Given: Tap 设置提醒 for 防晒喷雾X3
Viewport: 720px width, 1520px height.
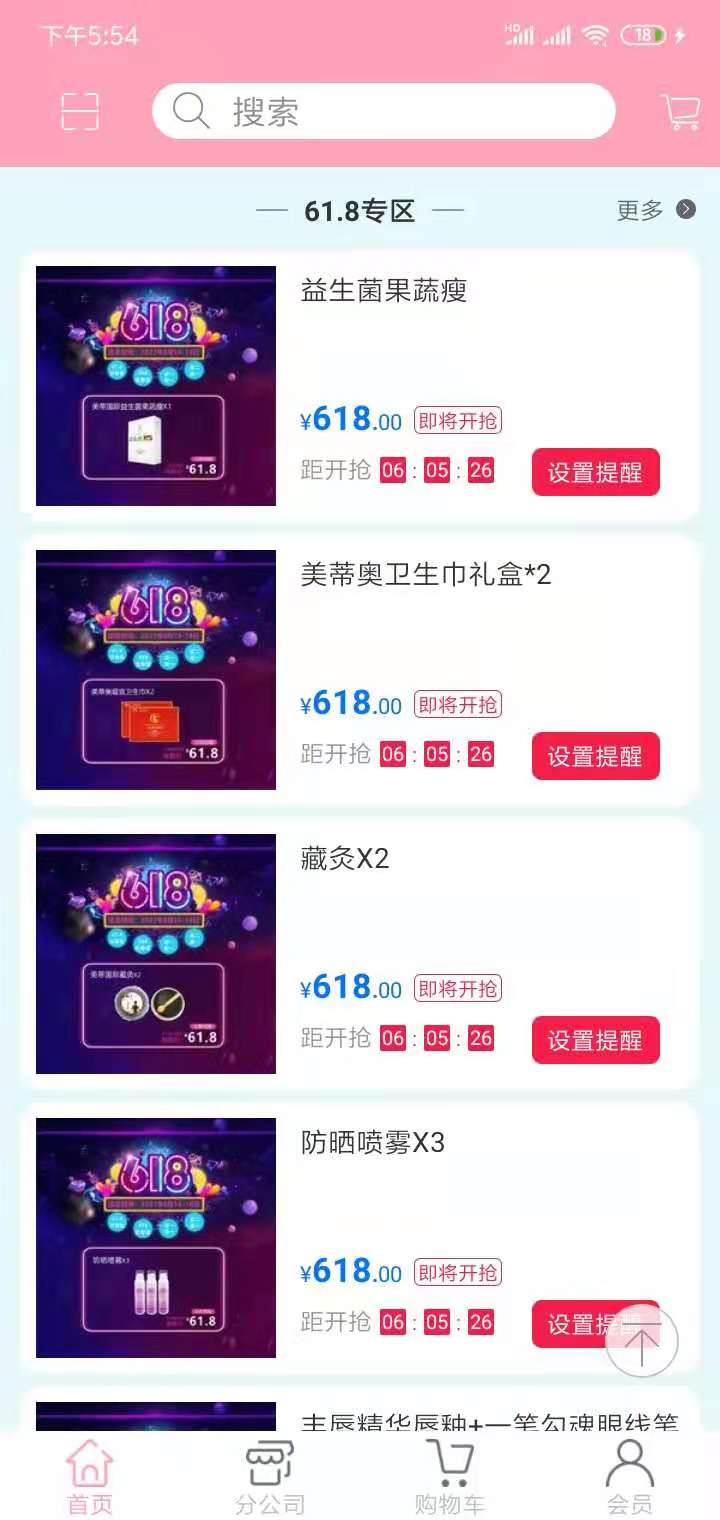Looking at the screenshot, I should pos(595,1323).
